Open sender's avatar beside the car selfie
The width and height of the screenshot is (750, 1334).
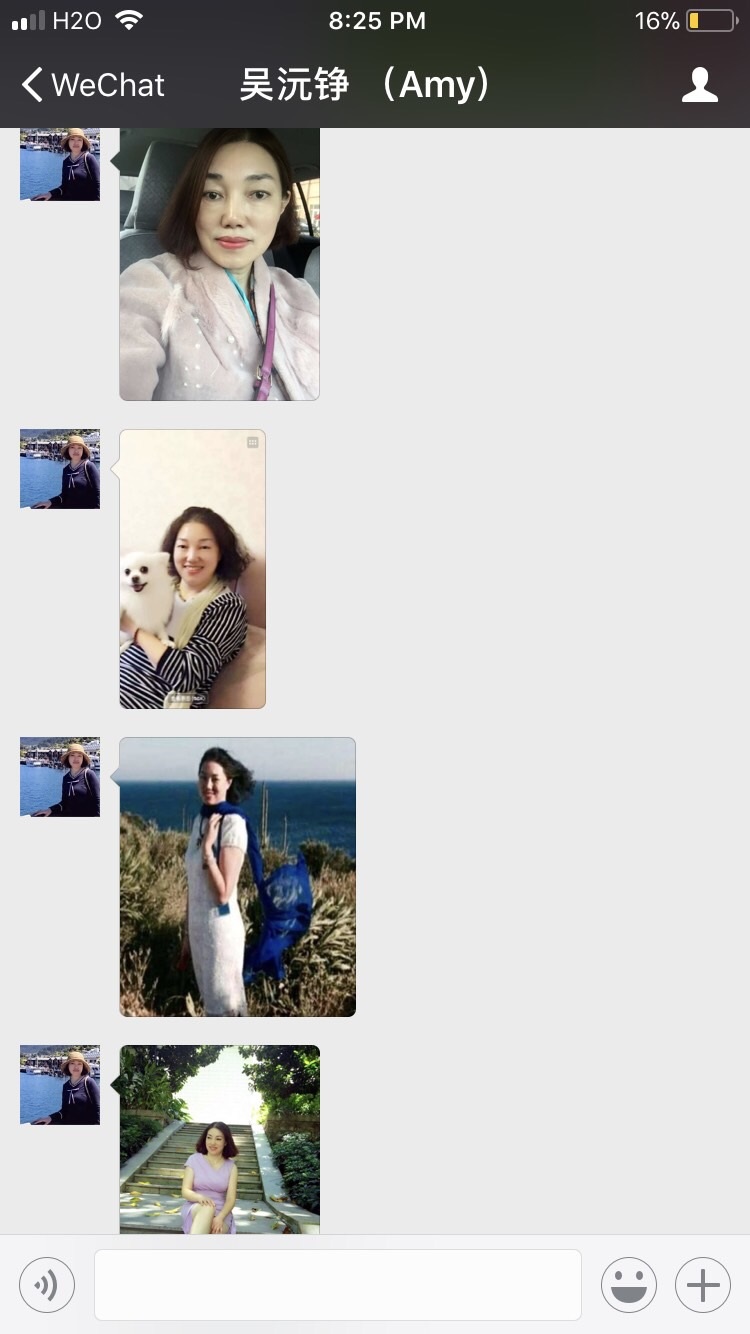pos(60,164)
